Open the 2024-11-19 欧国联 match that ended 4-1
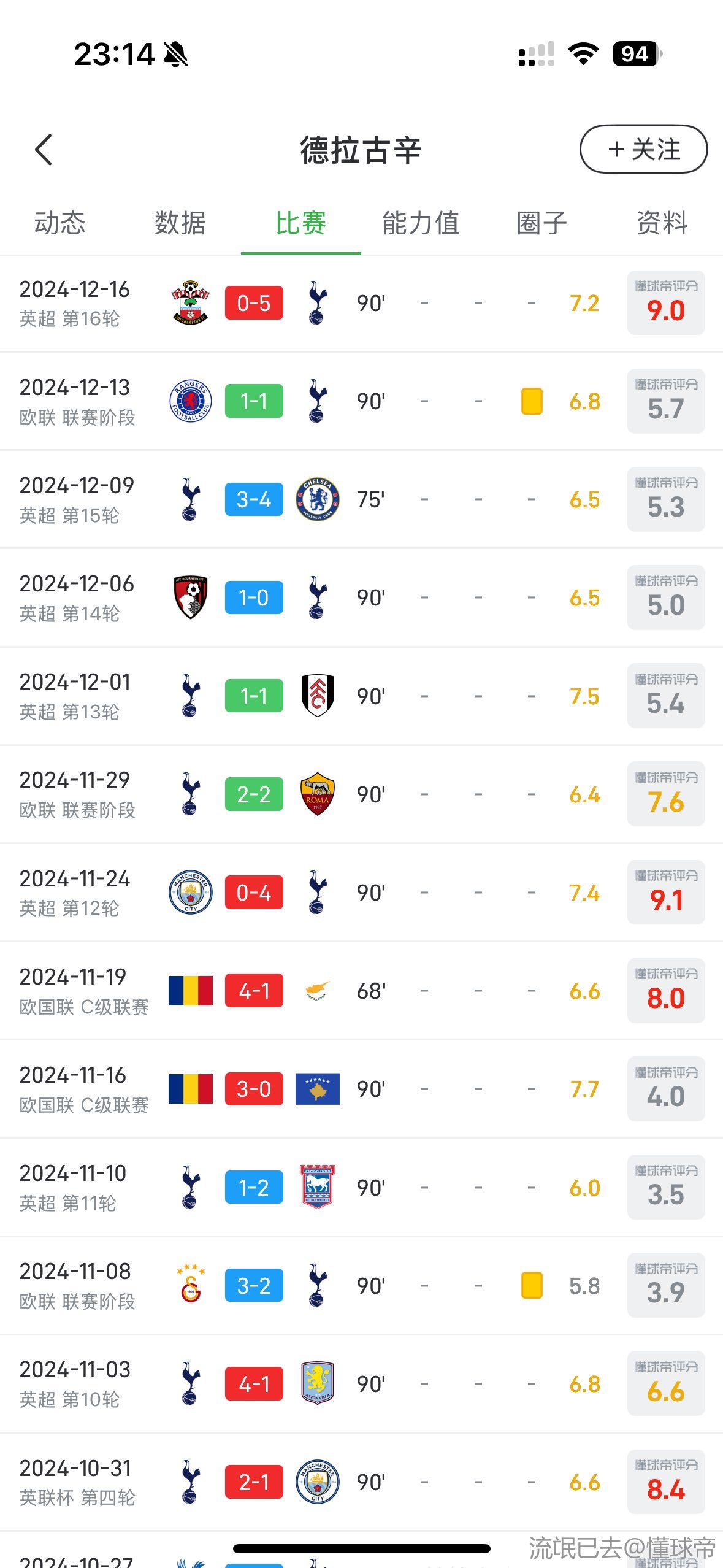This screenshot has height=1568, width=723. pyautogui.click(x=361, y=991)
